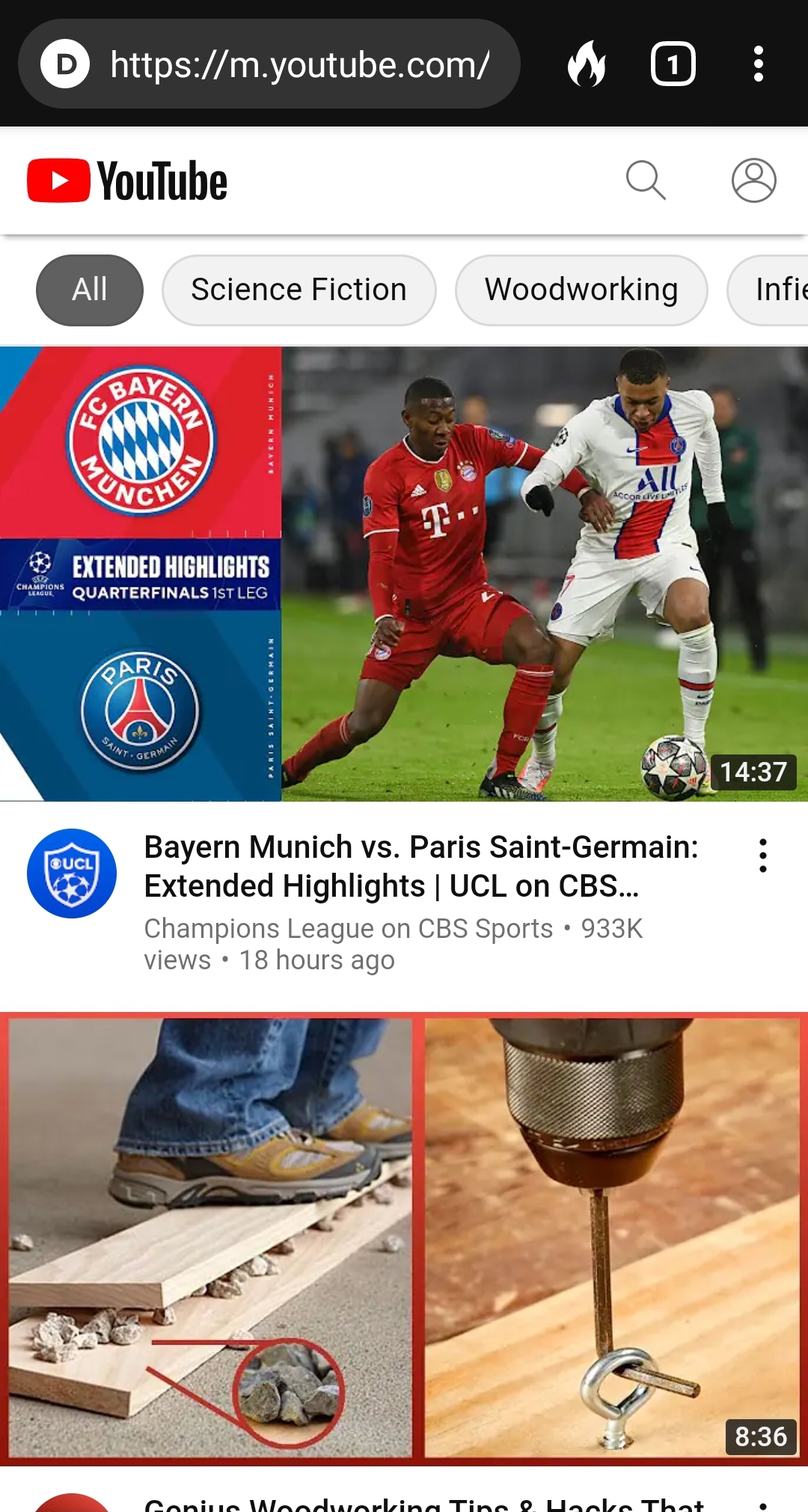Open YouTube search
The width and height of the screenshot is (808, 1512).
click(x=645, y=180)
